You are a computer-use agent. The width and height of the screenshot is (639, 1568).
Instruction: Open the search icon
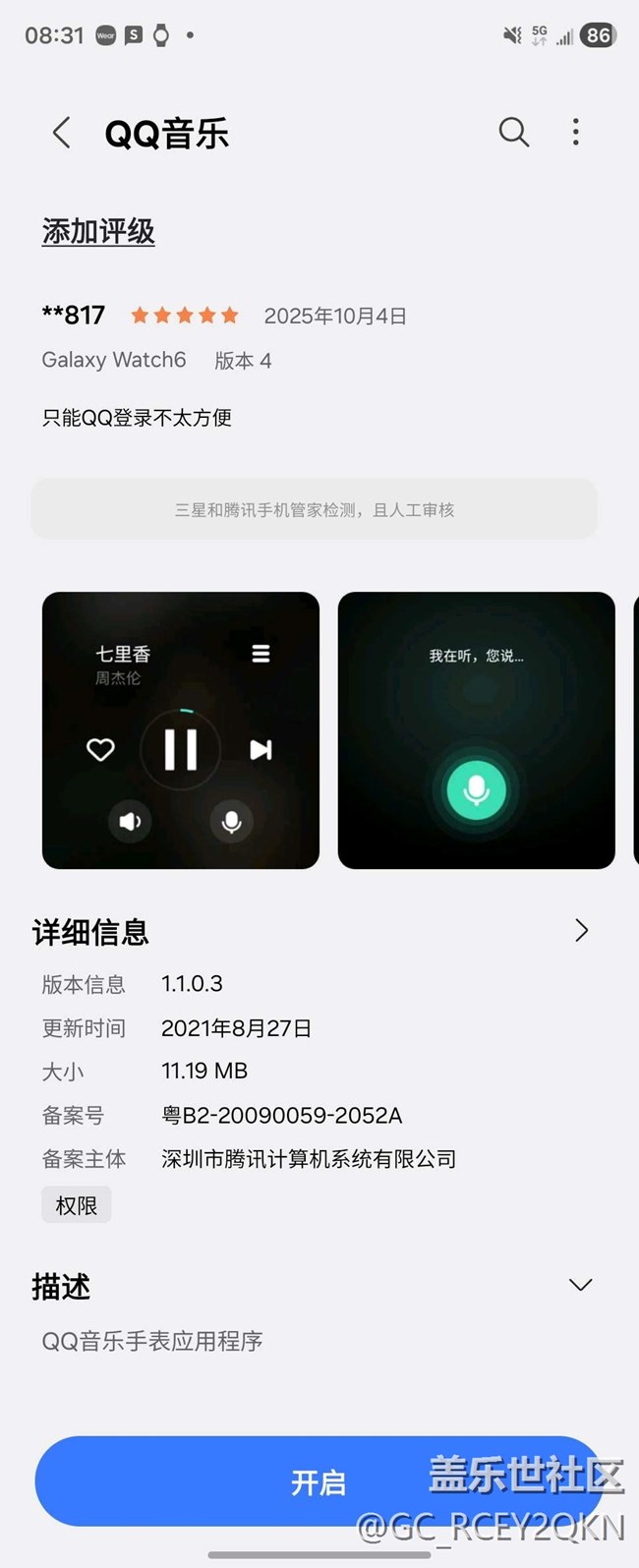[x=513, y=132]
